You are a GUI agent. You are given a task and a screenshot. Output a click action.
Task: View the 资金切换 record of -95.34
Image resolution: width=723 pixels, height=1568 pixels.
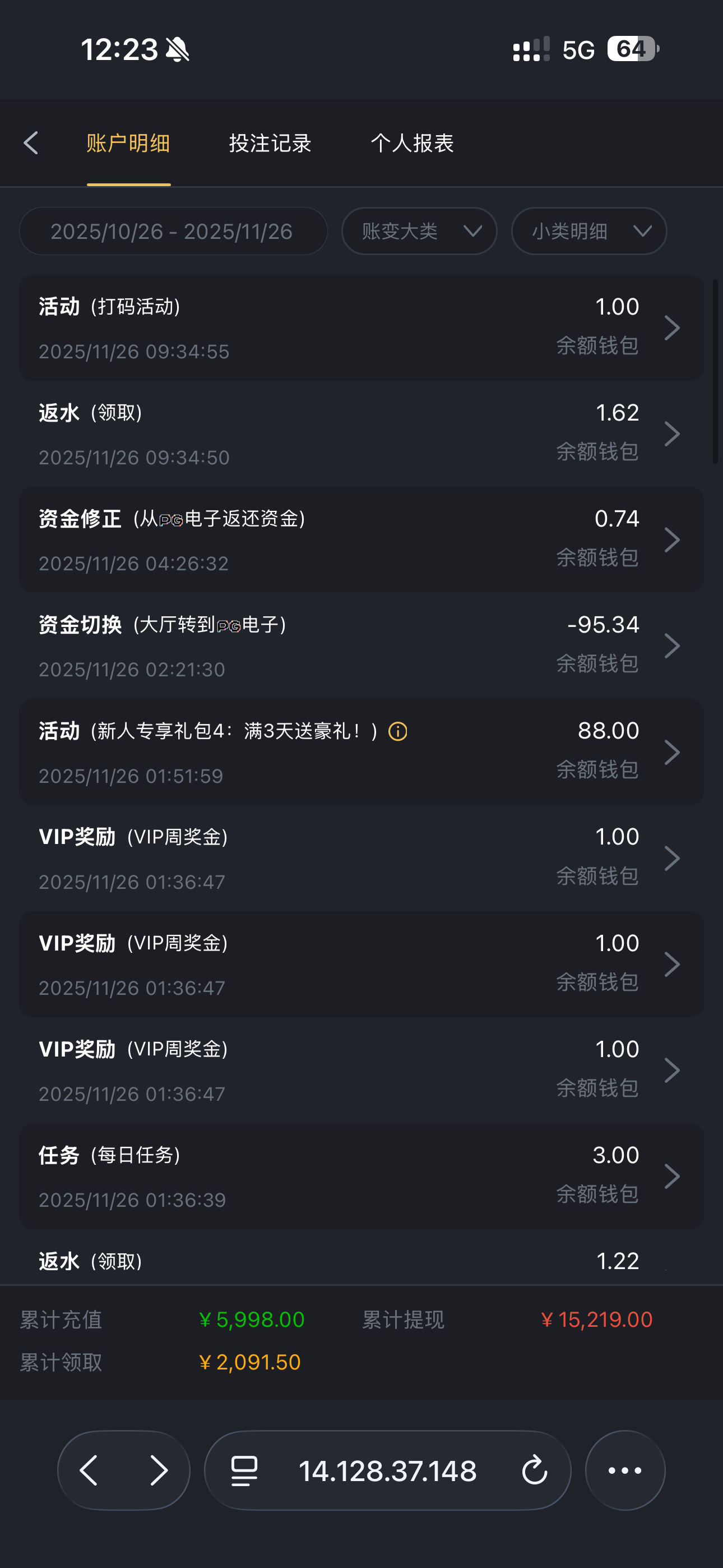(x=361, y=646)
